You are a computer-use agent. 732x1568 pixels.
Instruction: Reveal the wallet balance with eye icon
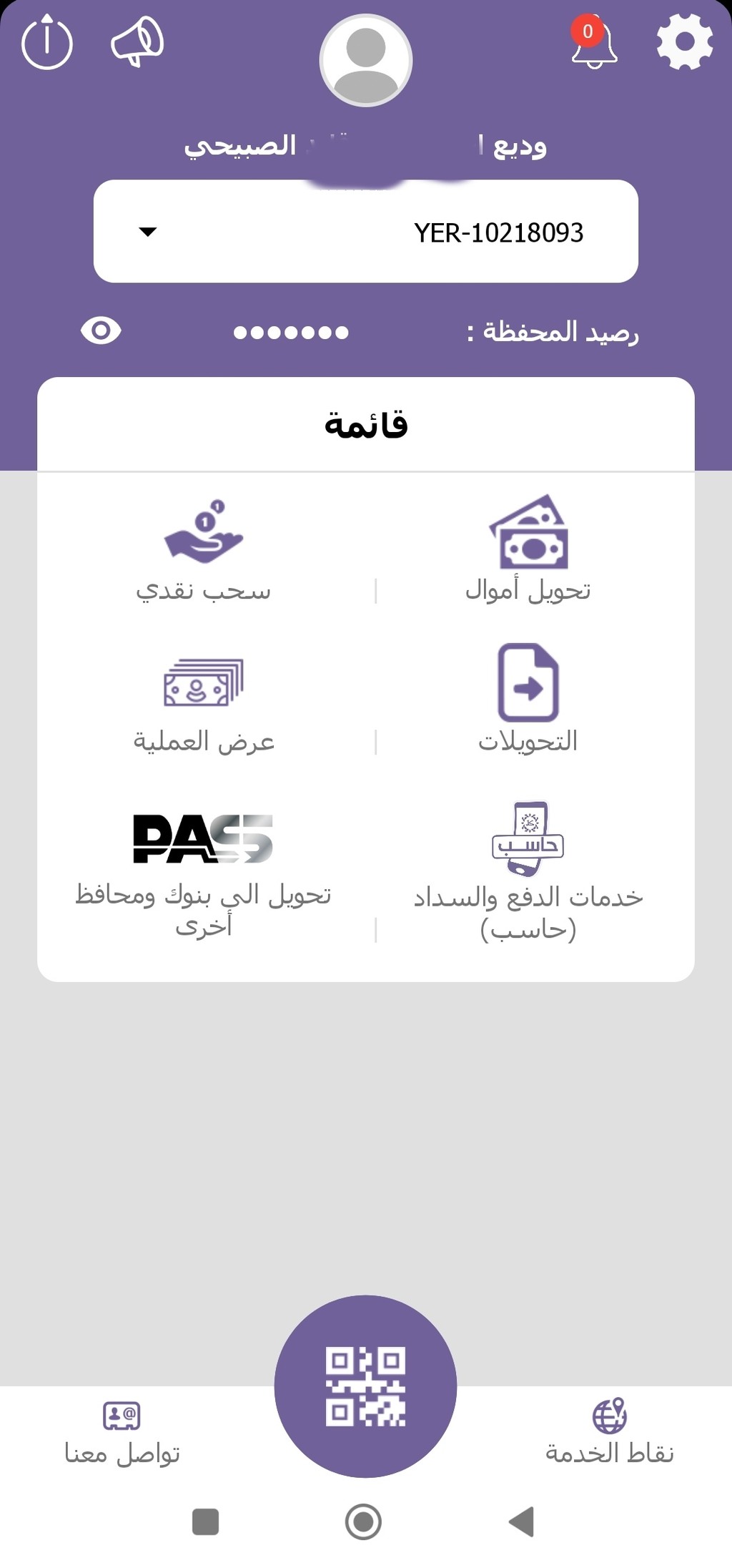coord(101,331)
